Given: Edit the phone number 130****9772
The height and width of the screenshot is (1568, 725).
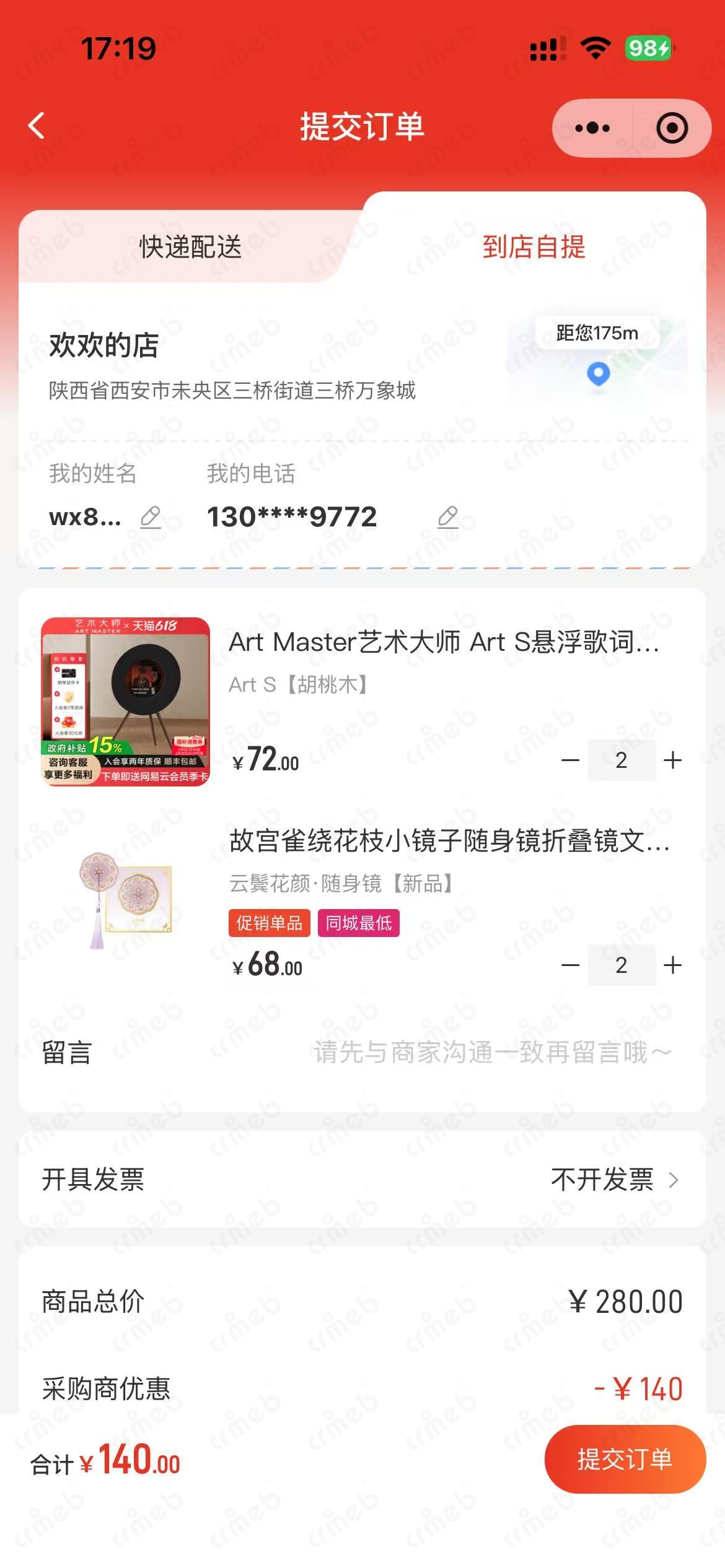Looking at the screenshot, I should coord(448,517).
